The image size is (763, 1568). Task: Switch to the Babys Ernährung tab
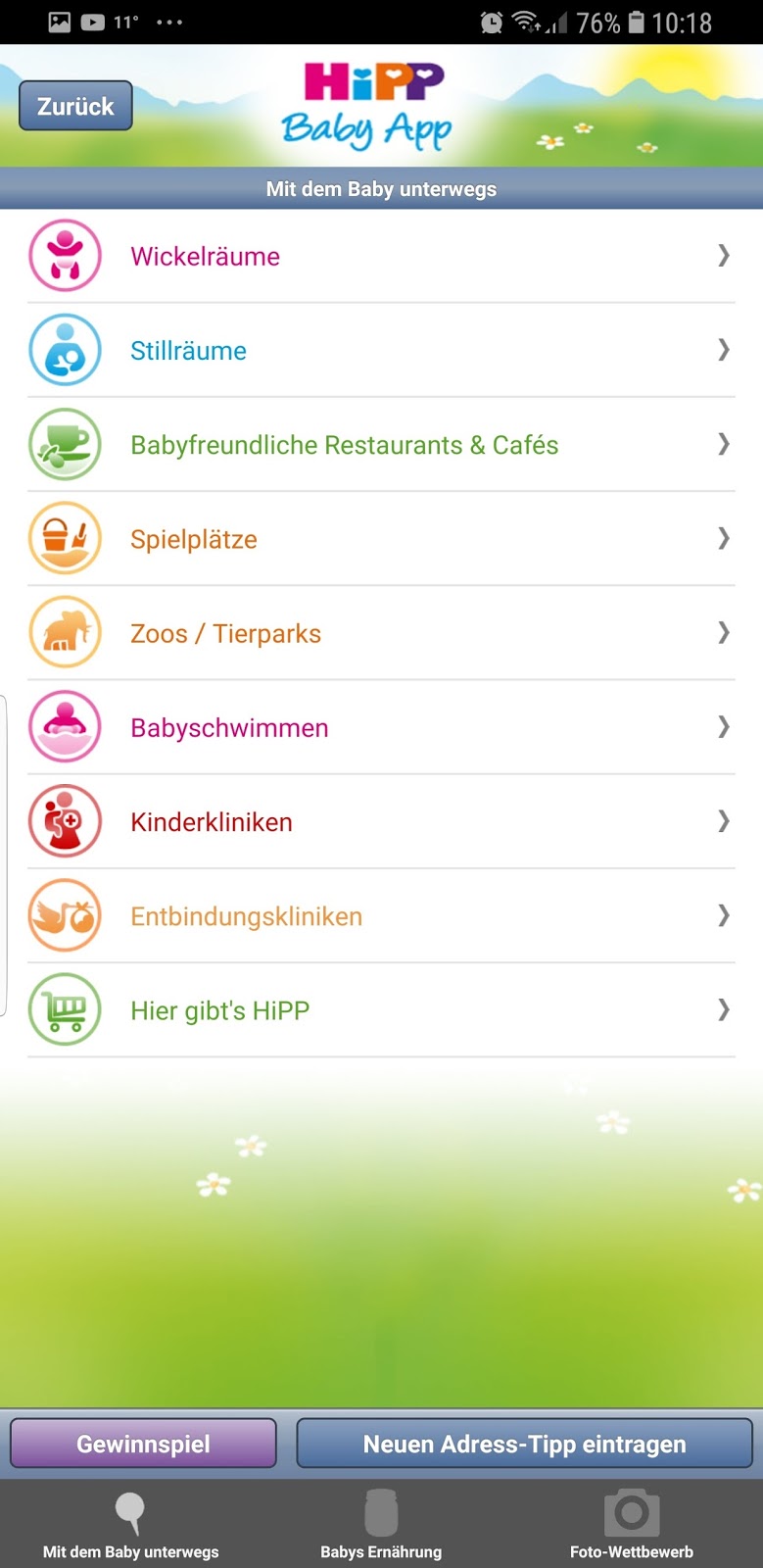pos(381,1525)
